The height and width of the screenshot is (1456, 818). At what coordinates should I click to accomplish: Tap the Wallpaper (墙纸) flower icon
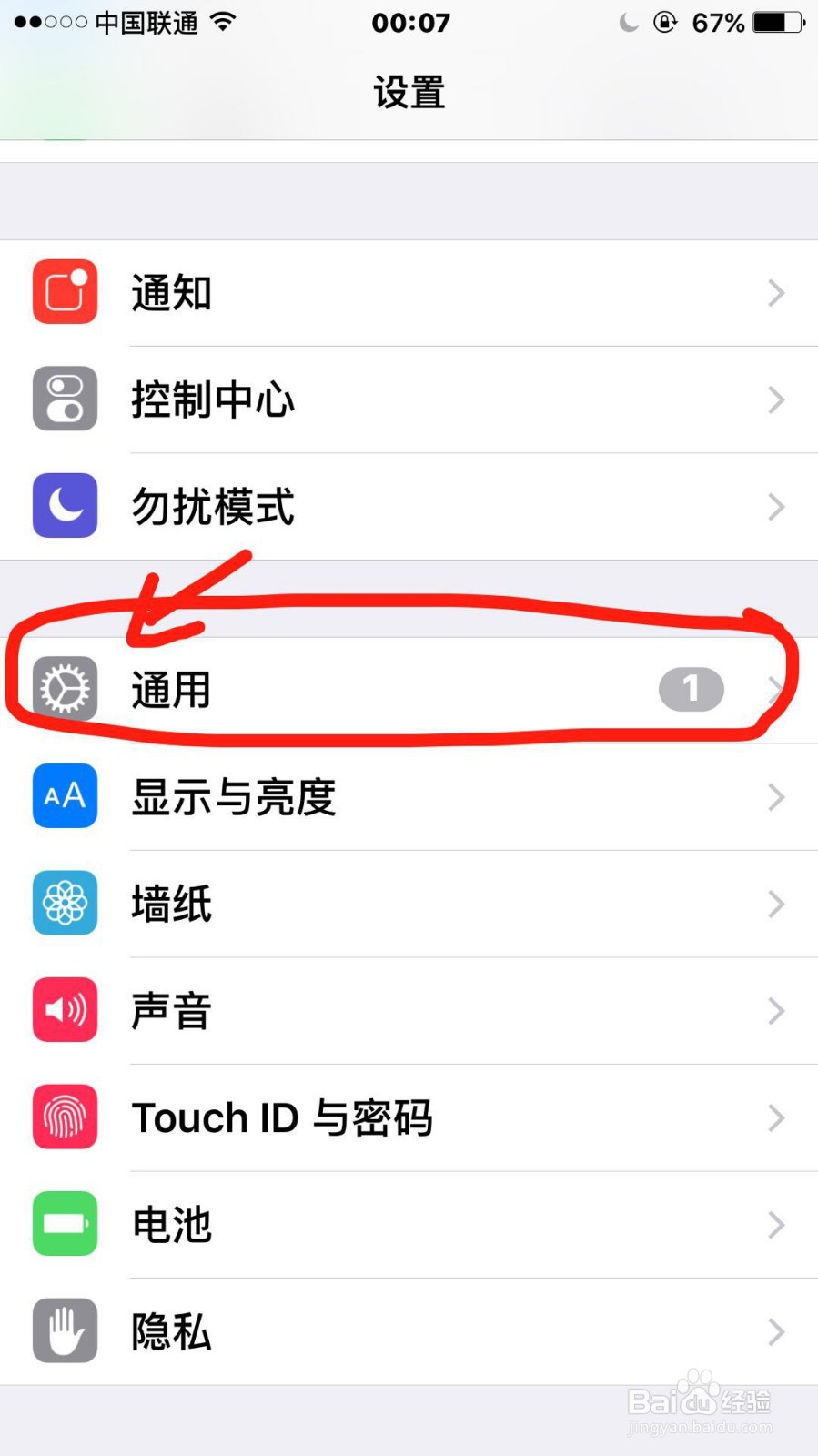click(65, 904)
